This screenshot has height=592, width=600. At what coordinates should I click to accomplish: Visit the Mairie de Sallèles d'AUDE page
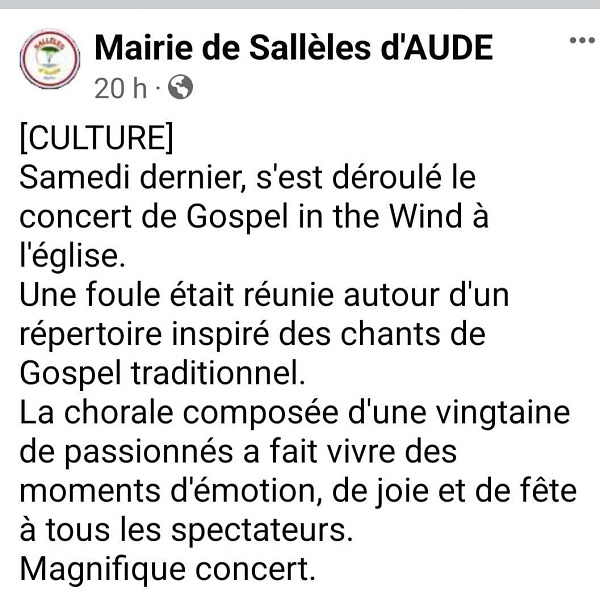tap(293, 48)
